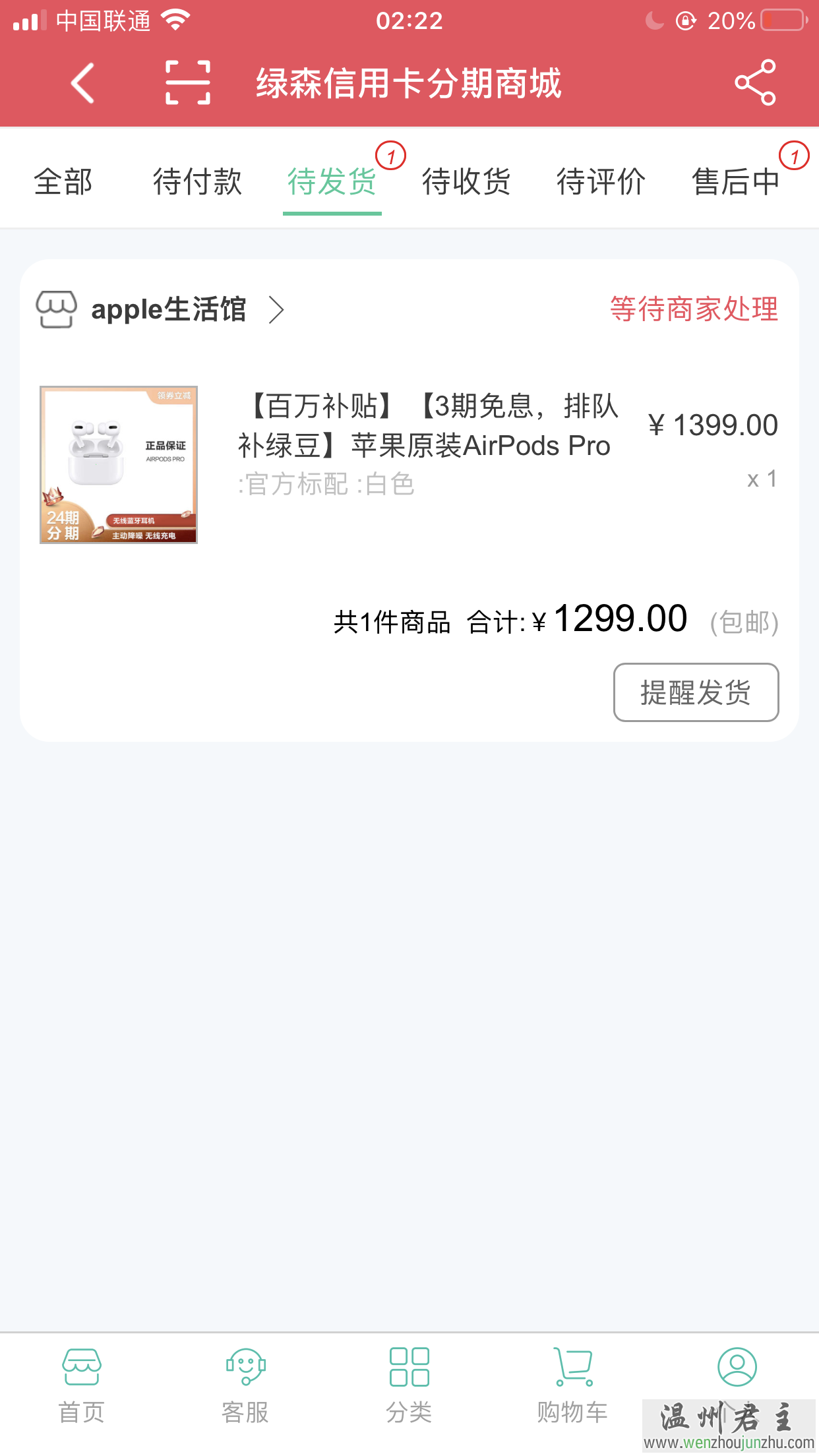Screen dimensions: 819x1456
Task: Share this page via the share icon
Action: (755, 83)
